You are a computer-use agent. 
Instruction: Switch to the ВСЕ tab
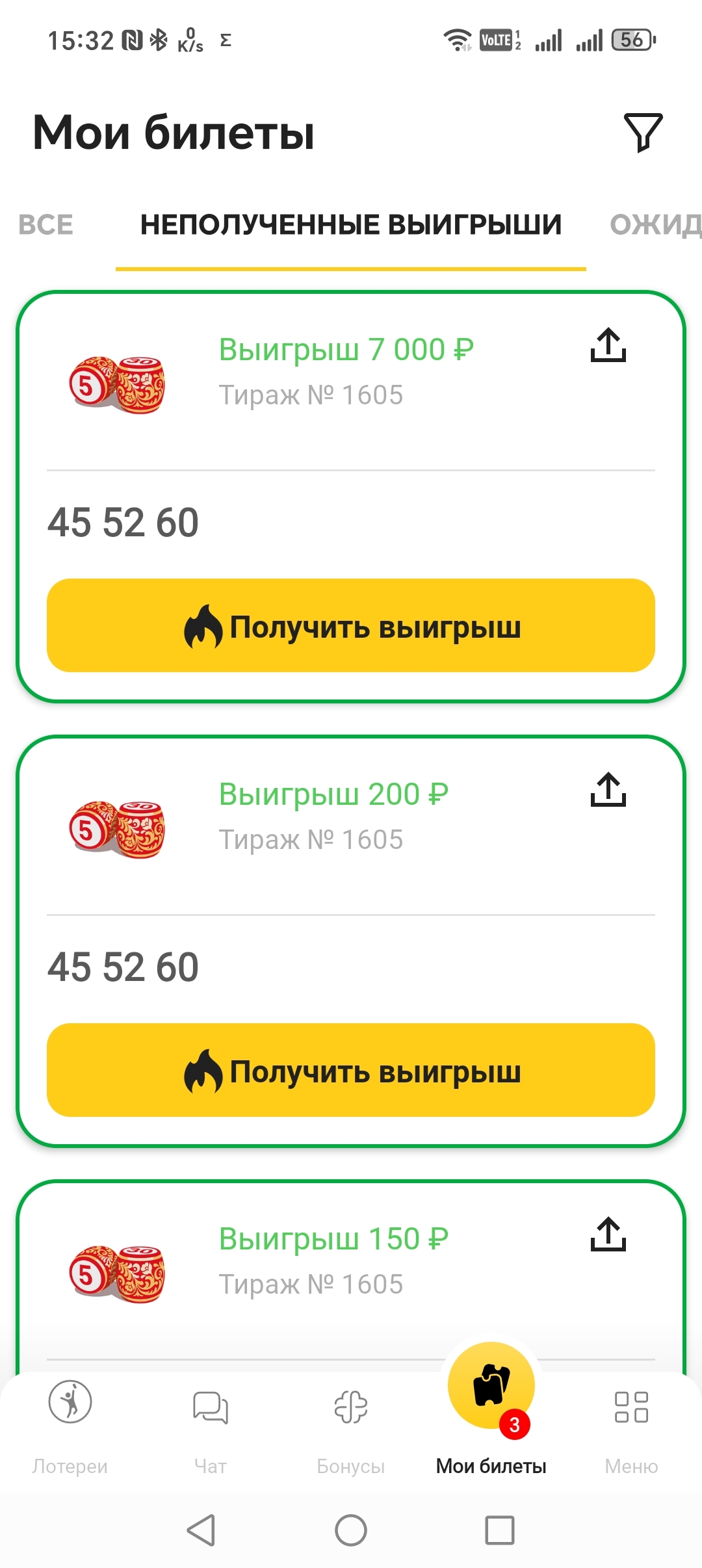[x=45, y=225]
